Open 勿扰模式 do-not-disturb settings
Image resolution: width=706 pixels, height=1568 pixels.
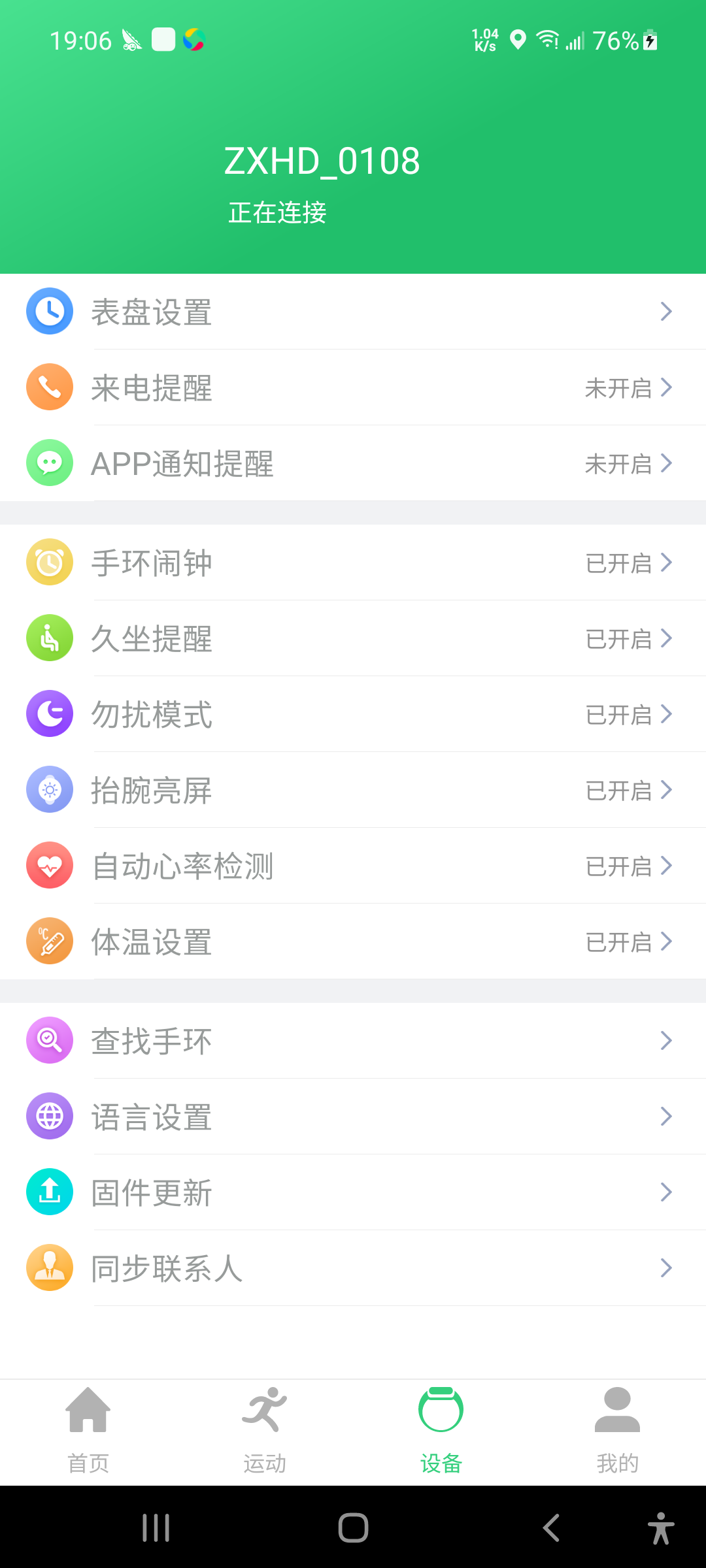click(x=353, y=714)
